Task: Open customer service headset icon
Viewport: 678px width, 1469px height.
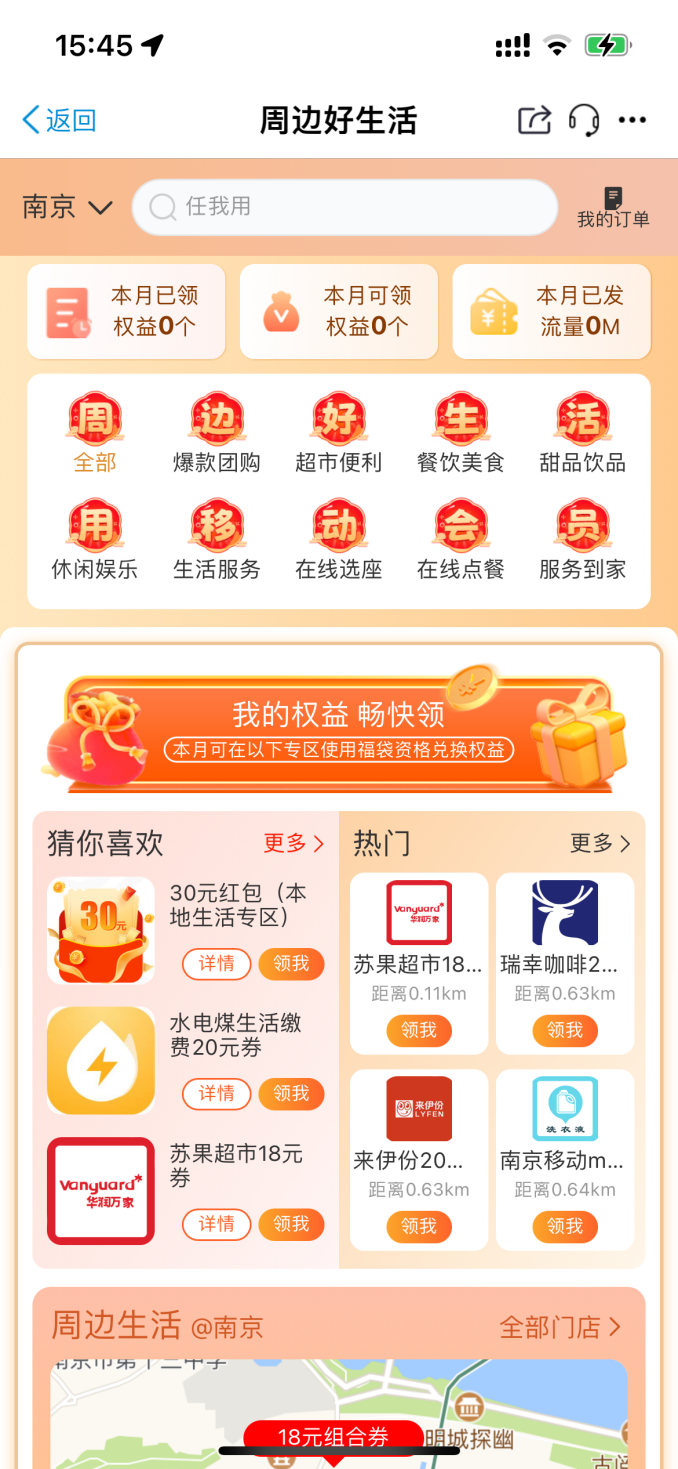Action: (x=584, y=120)
